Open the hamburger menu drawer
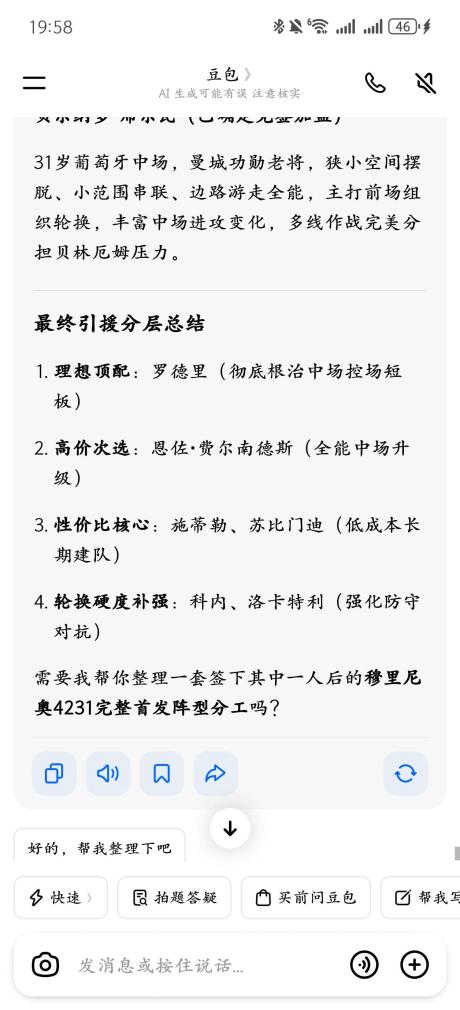 (x=34, y=82)
